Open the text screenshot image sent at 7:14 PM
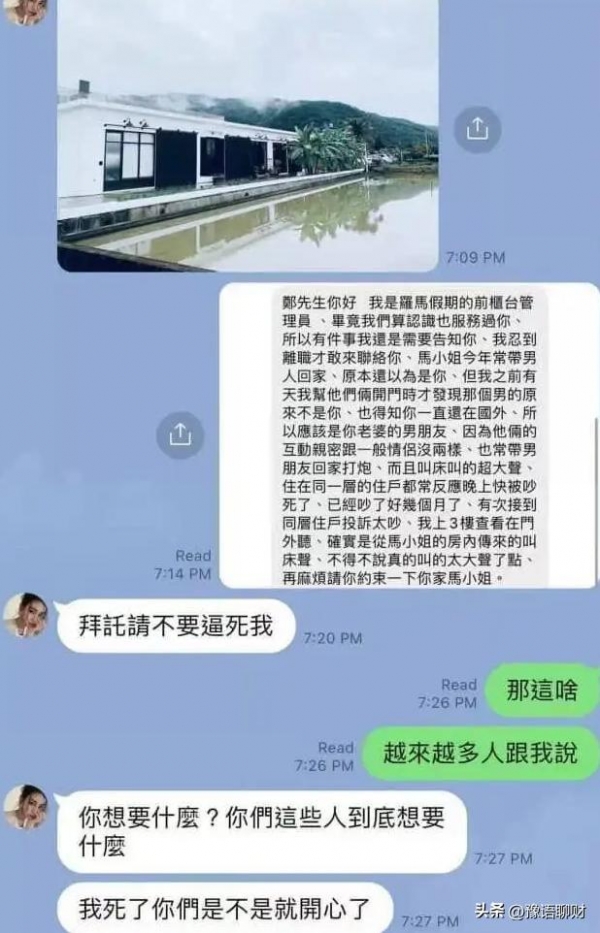This screenshot has height=933, width=600. coord(408,435)
